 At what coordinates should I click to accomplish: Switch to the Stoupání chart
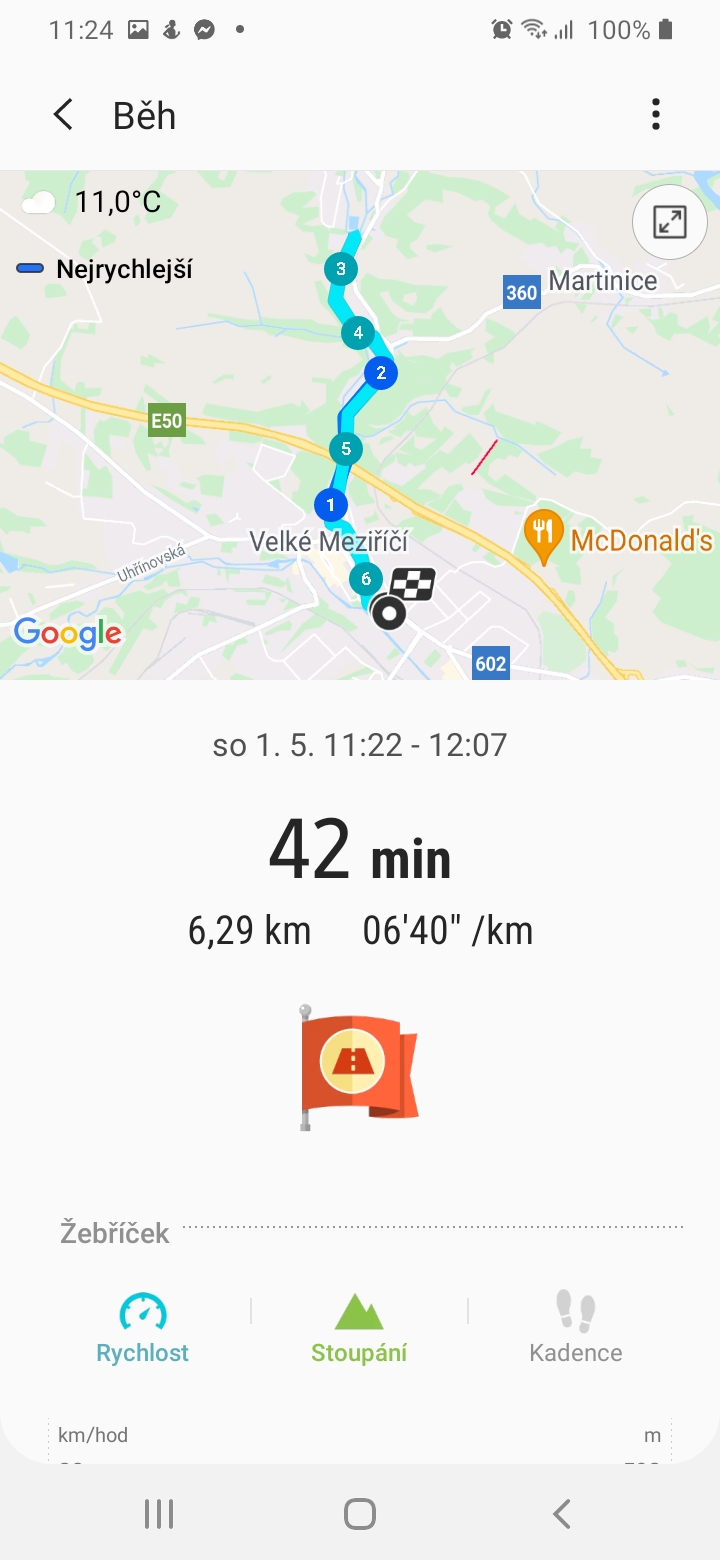[359, 1328]
